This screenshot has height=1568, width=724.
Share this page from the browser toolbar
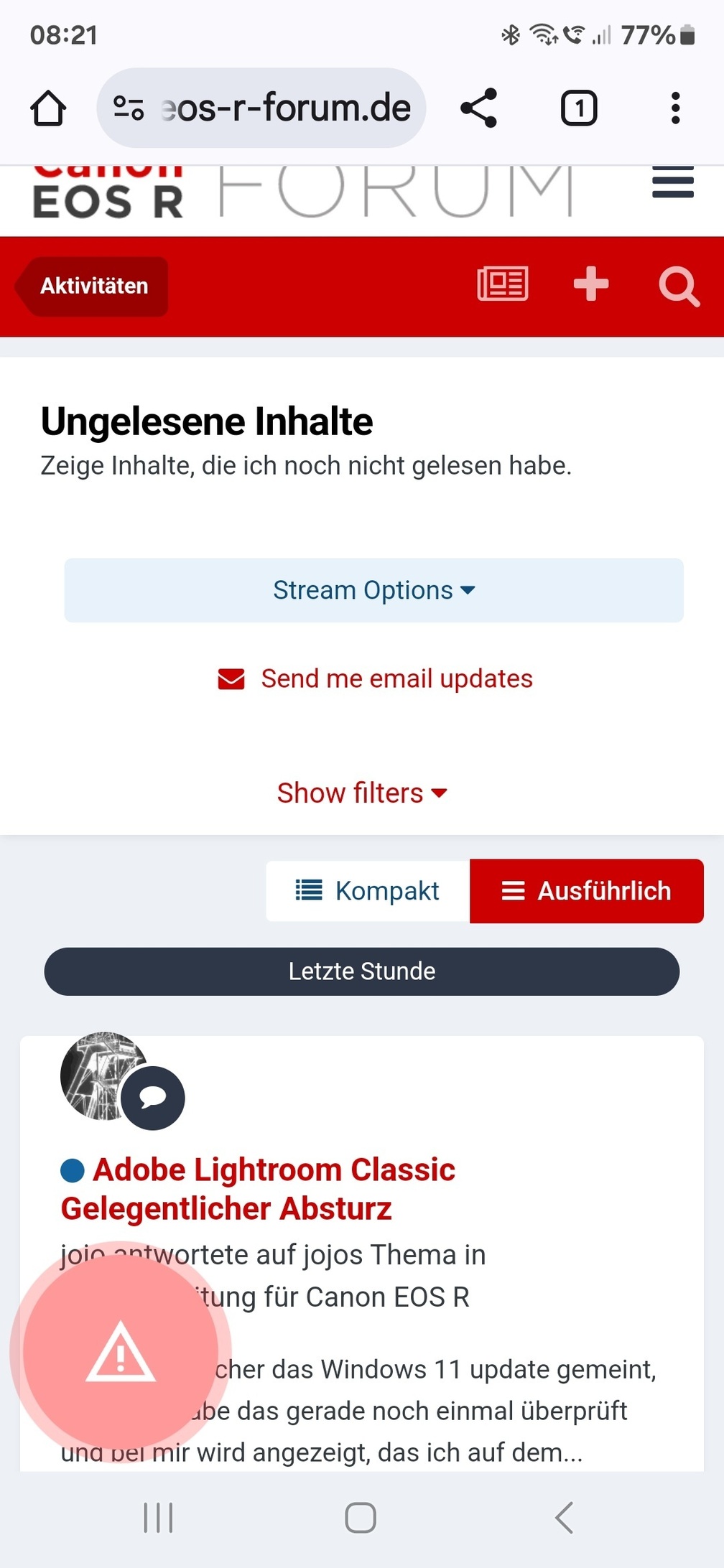point(479,108)
